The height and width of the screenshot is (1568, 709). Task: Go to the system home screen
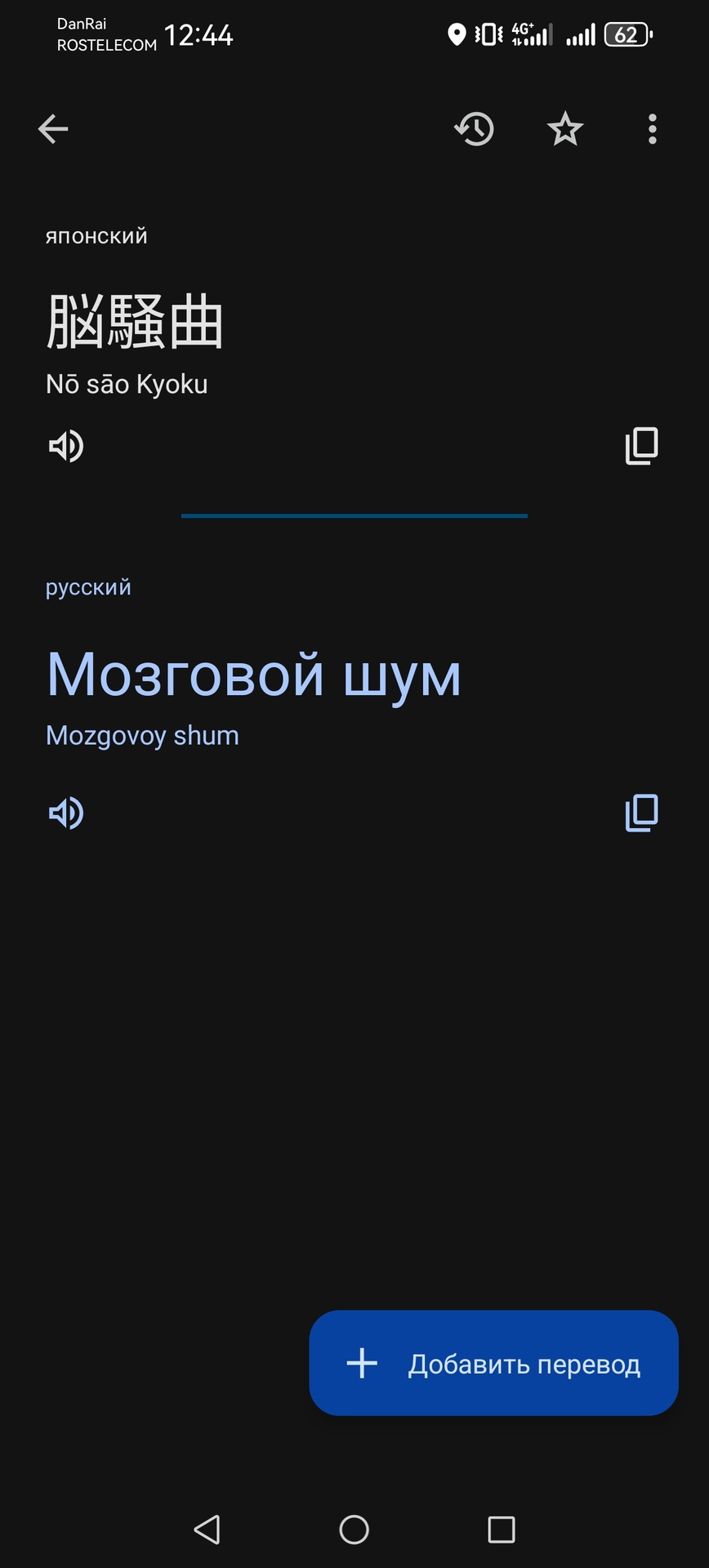[354, 1530]
